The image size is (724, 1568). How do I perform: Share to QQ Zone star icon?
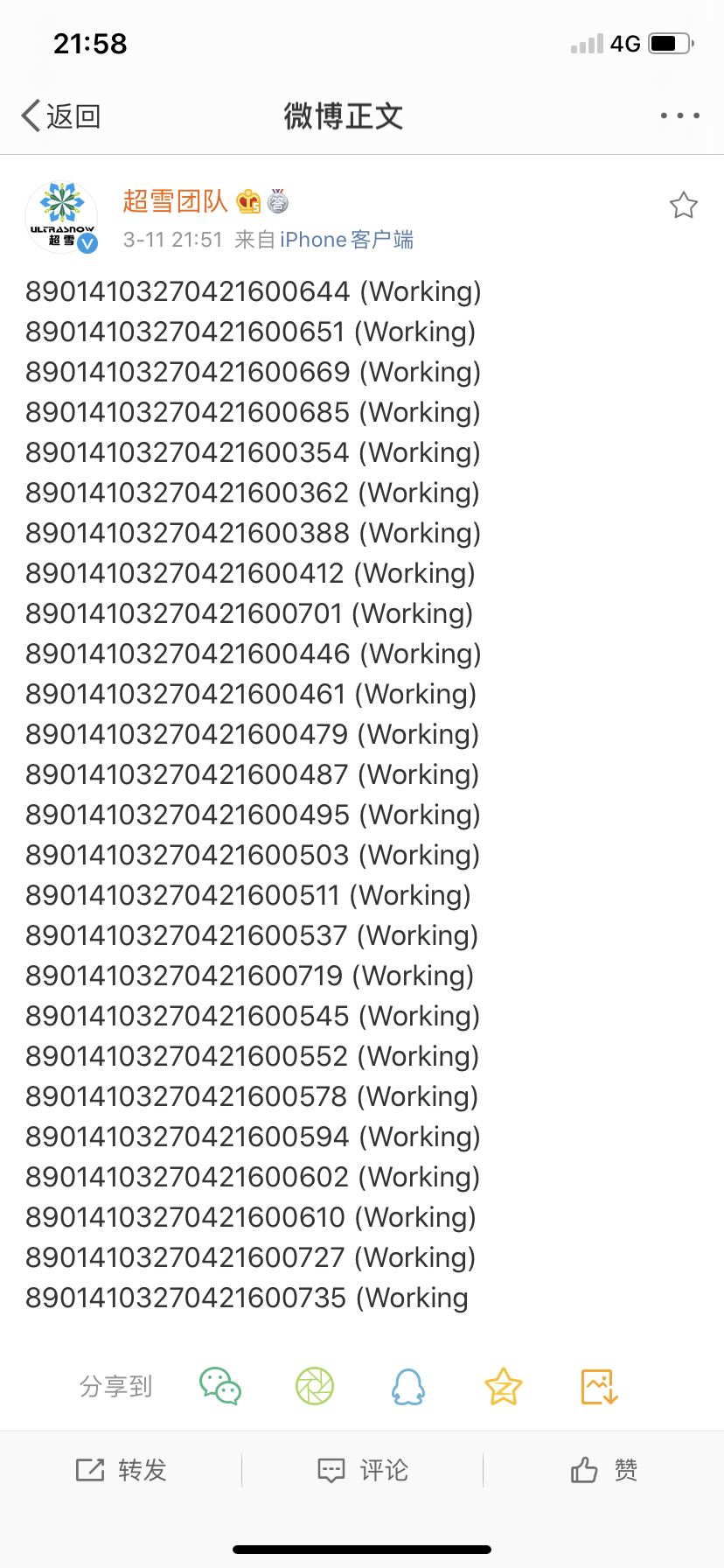(504, 1386)
